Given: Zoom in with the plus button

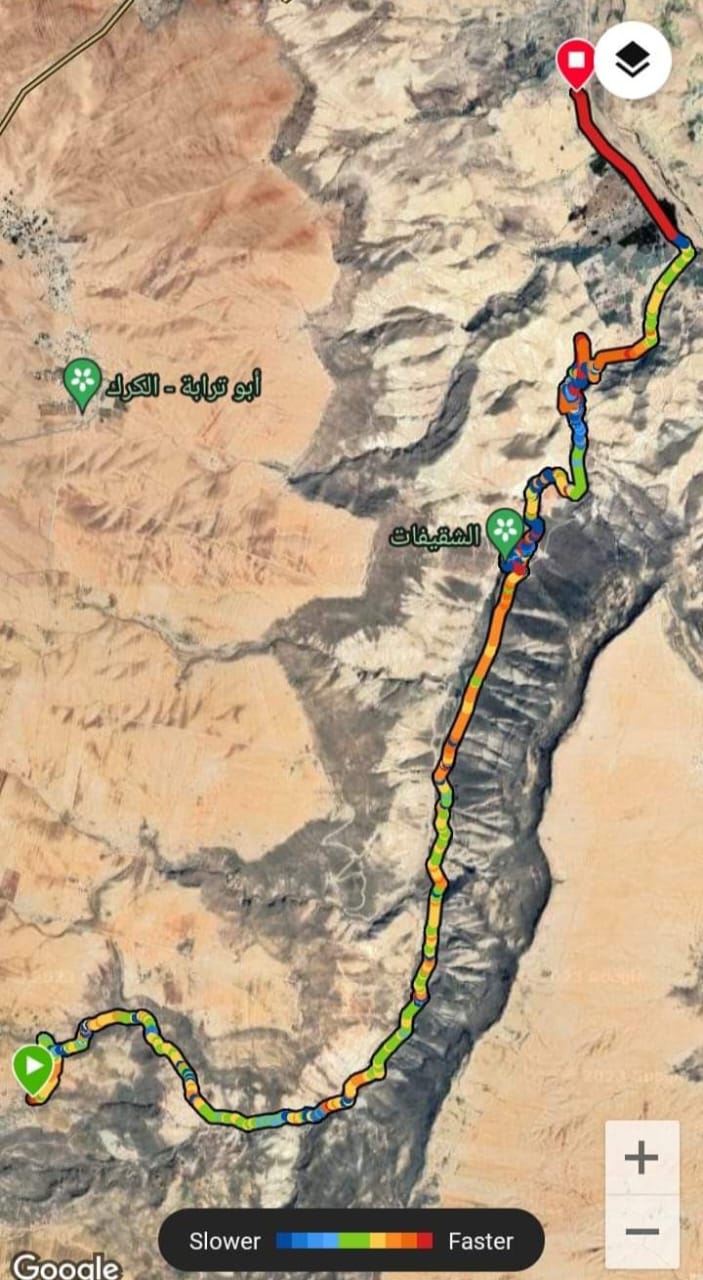Looking at the screenshot, I should click(641, 1158).
